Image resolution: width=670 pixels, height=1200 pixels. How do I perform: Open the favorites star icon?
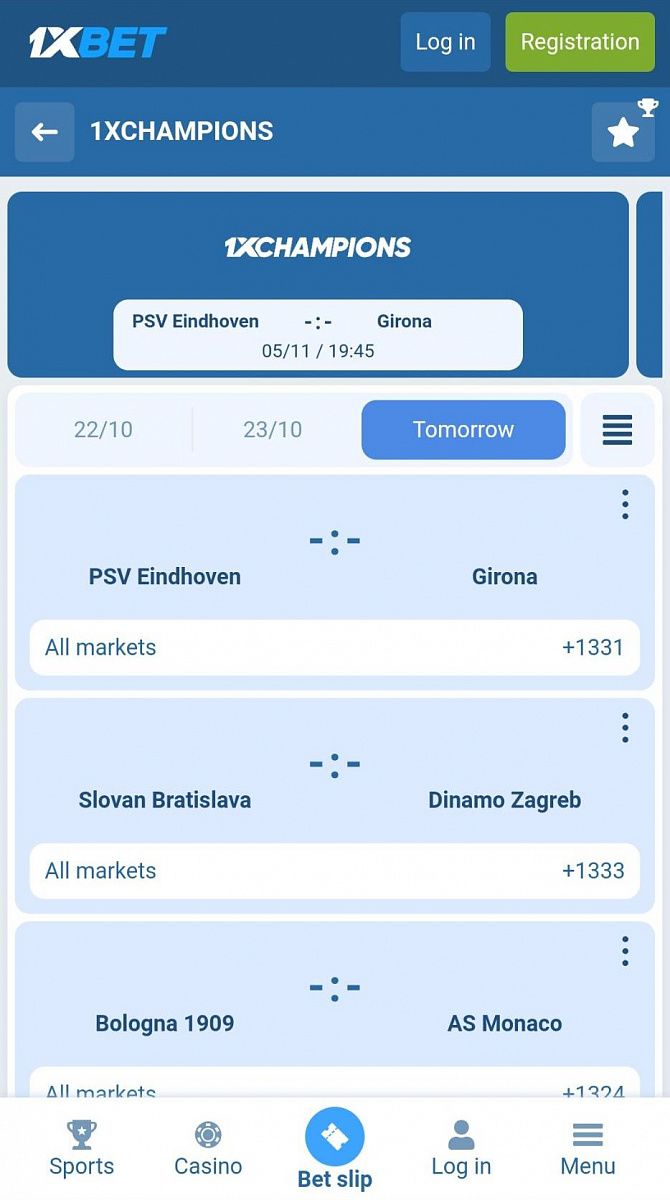(x=623, y=132)
